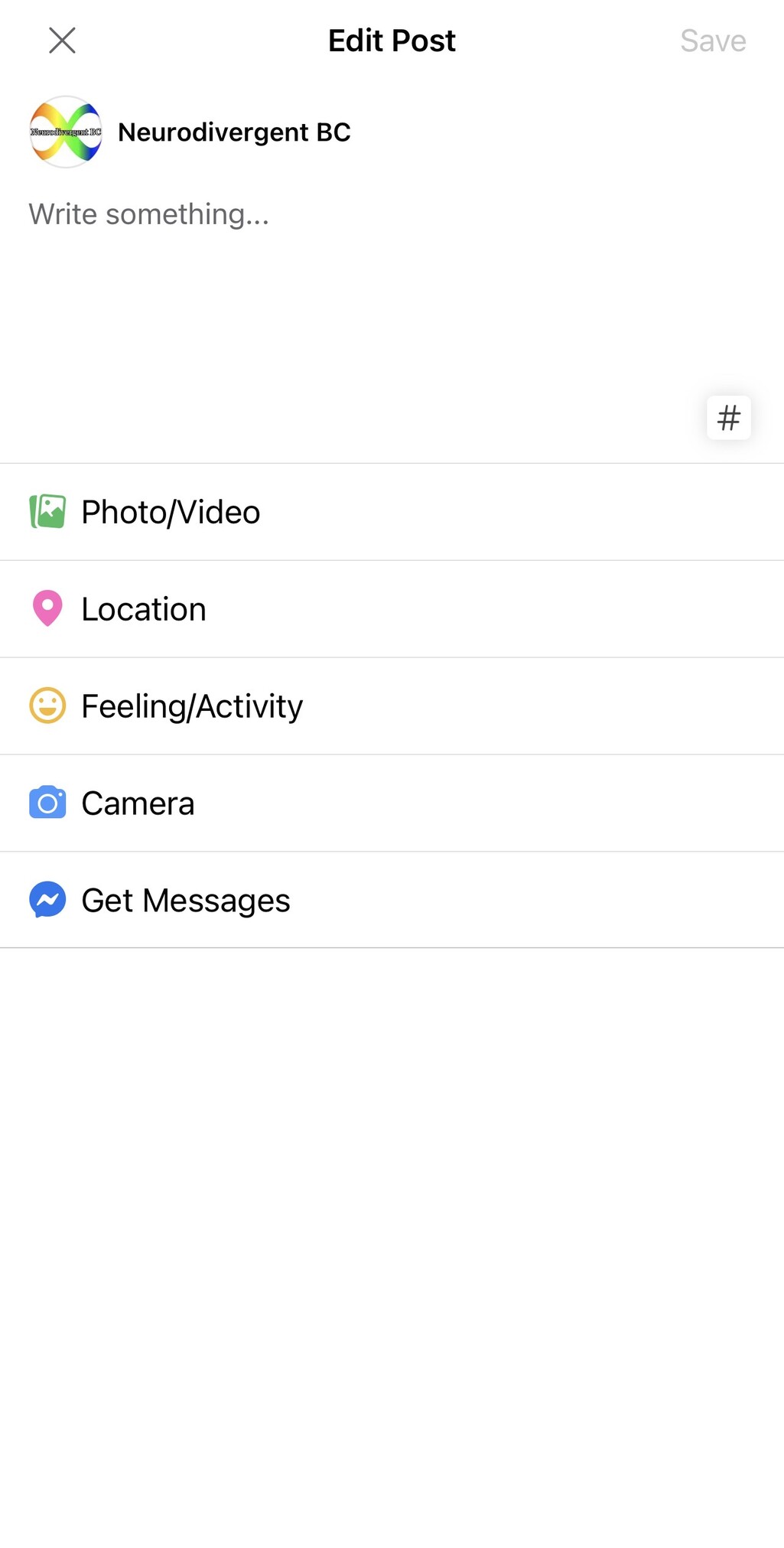
Task: Select the Get Messages option
Action: coord(185,901)
